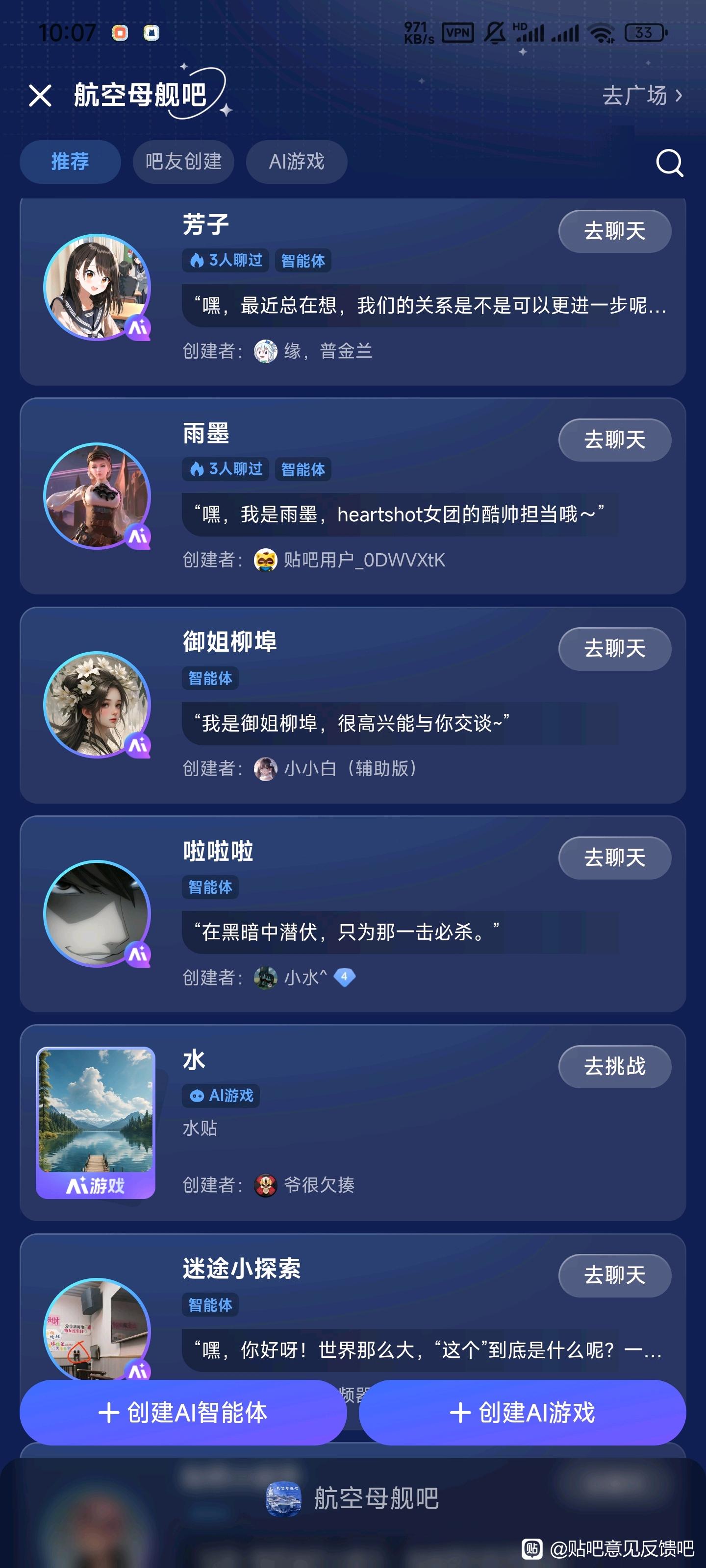Create a new AI智能体
The width and height of the screenshot is (706, 1568).
[183, 1412]
